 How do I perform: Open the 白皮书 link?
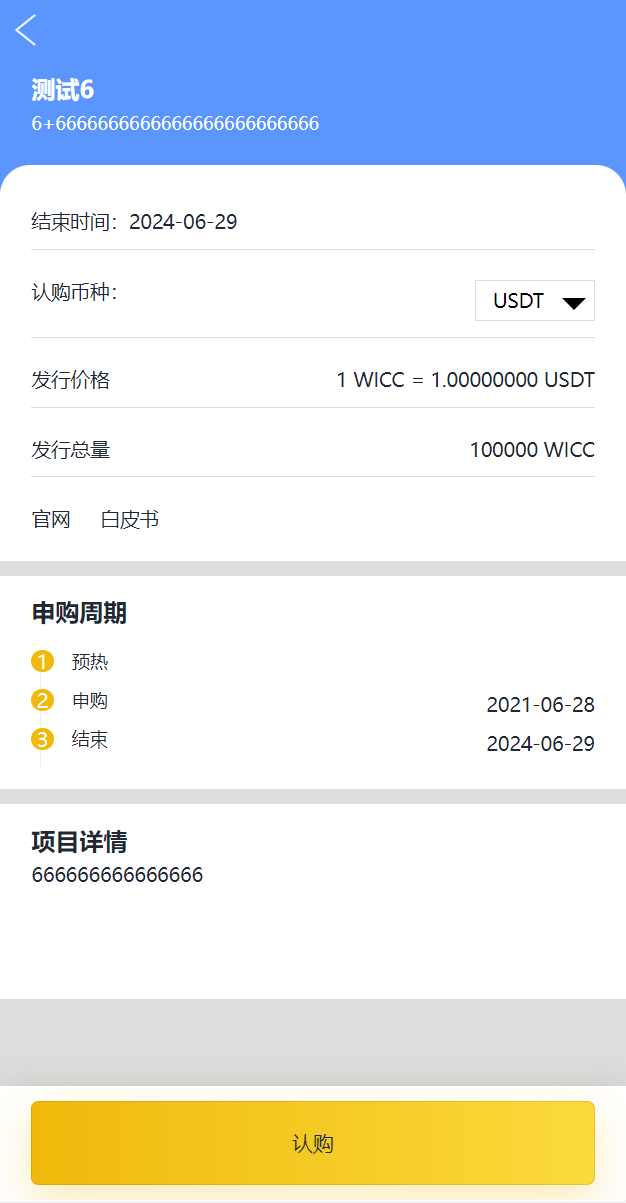[x=129, y=520]
